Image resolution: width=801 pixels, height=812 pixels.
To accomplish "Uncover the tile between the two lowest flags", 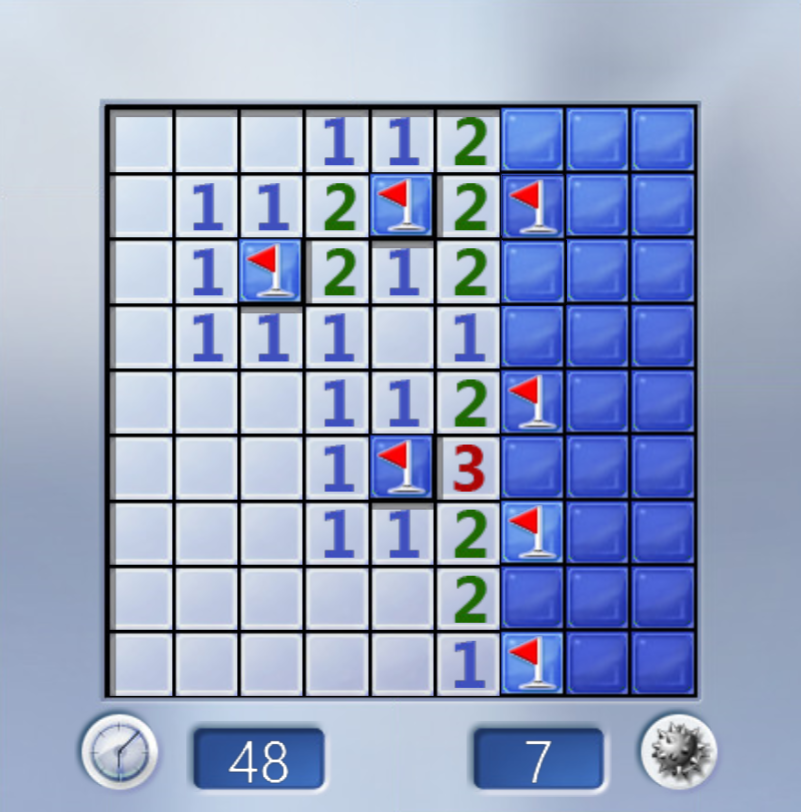I will click(x=533, y=599).
